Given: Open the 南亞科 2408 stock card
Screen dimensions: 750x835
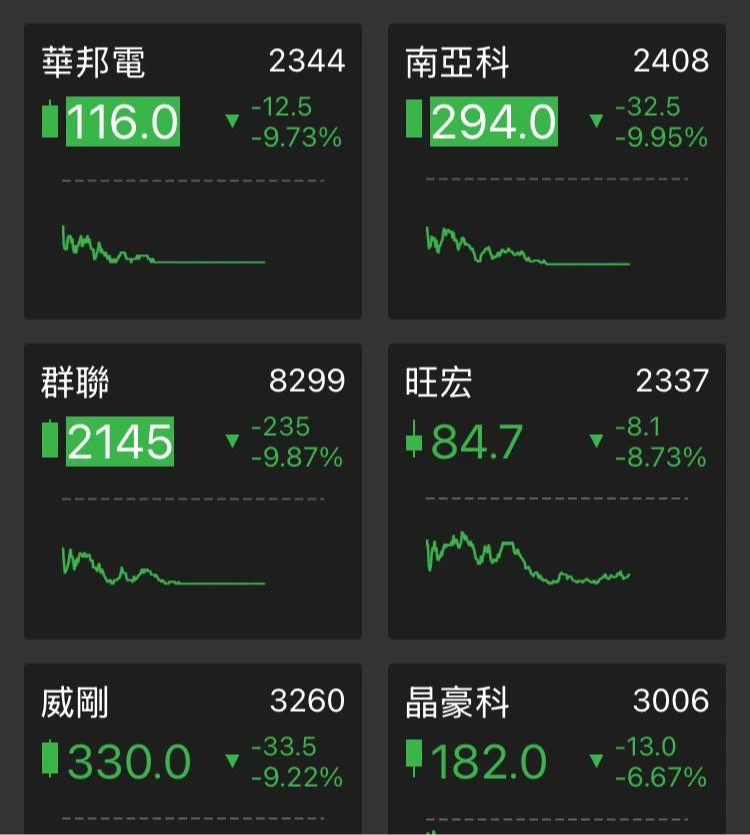Looking at the screenshot, I should 557,171.
